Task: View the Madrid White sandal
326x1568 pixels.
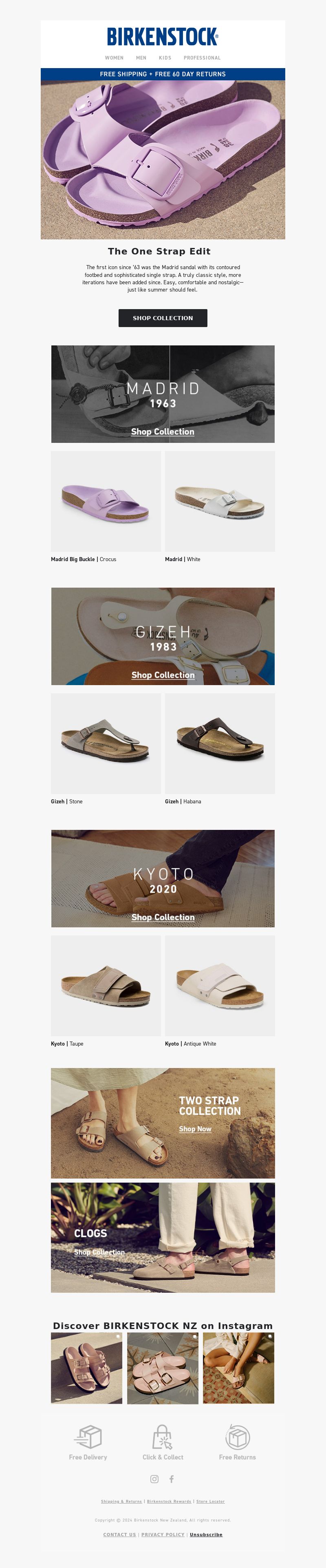Action: [220, 502]
